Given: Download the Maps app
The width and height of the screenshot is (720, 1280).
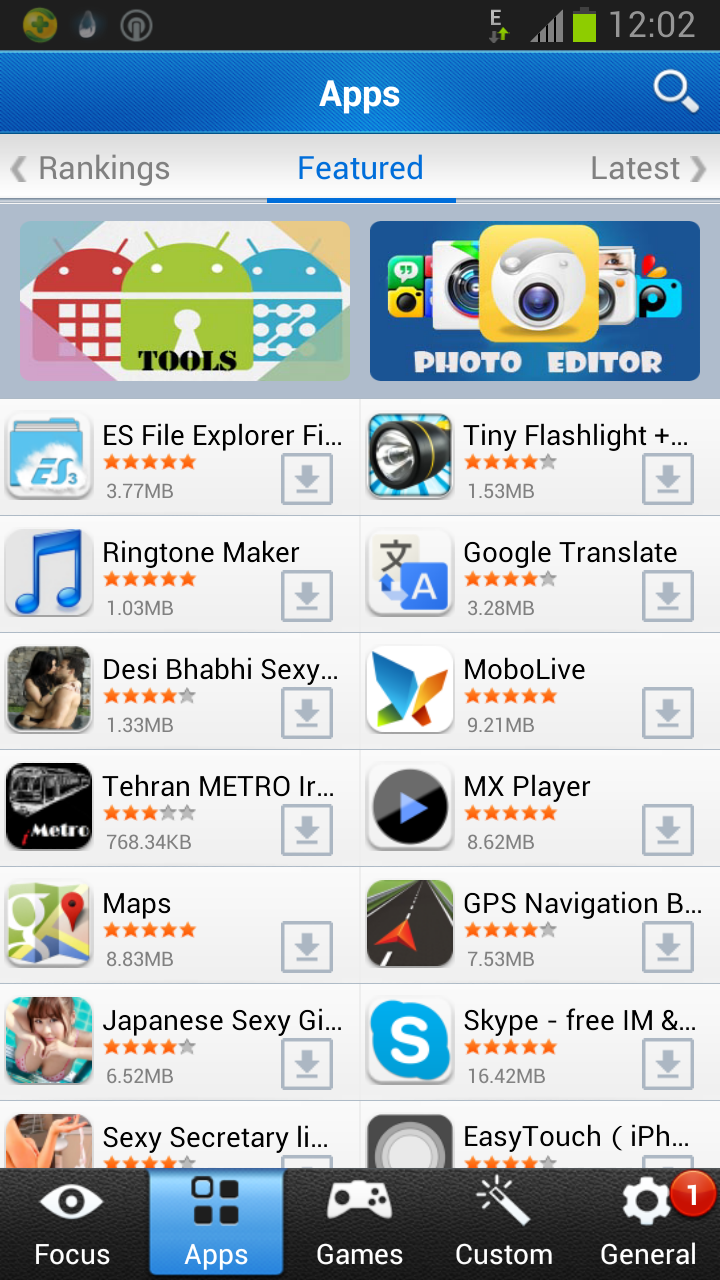Looking at the screenshot, I should click(307, 947).
